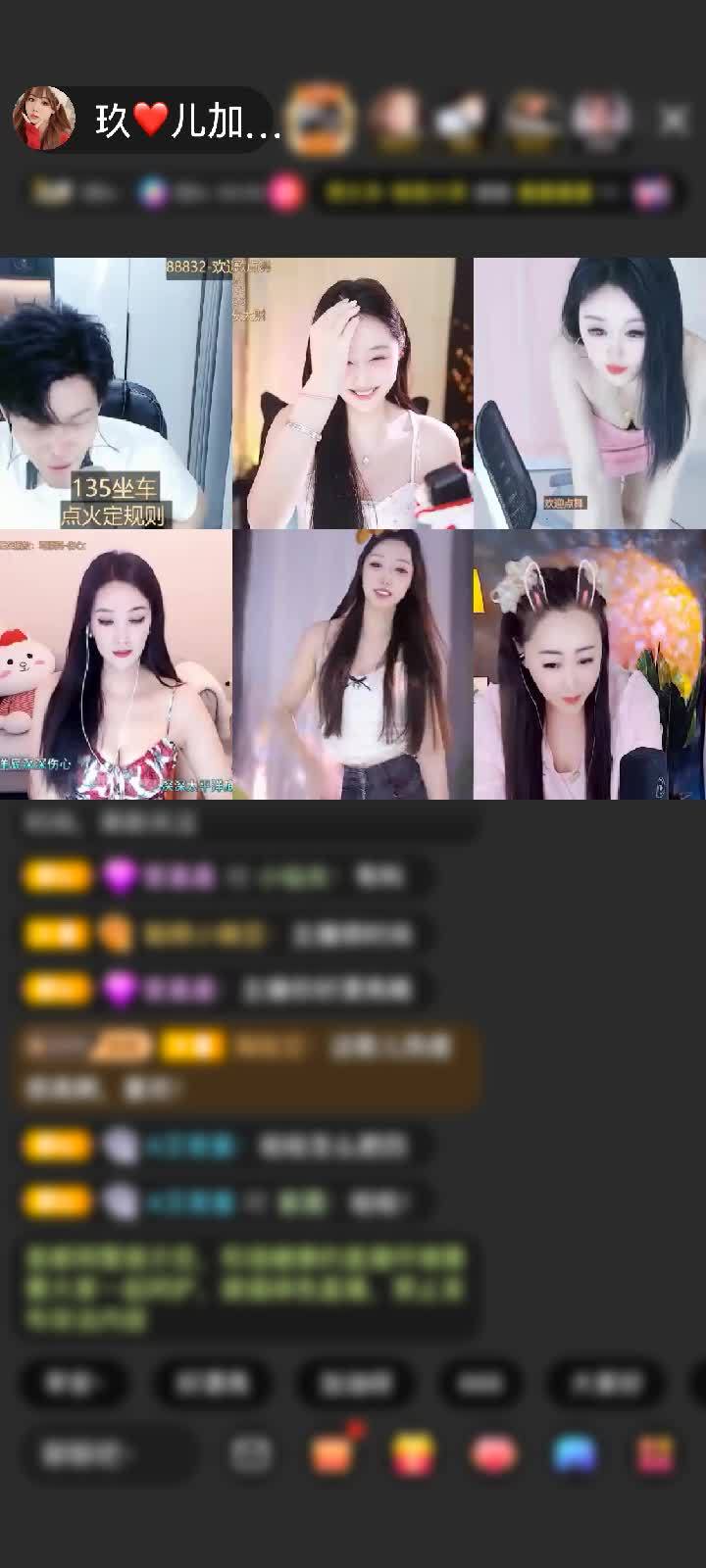Screen dimensions: 706x1568
Task: Open the gift icon at the bottom right
Action: pyautogui.click(x=653, y=1454)
